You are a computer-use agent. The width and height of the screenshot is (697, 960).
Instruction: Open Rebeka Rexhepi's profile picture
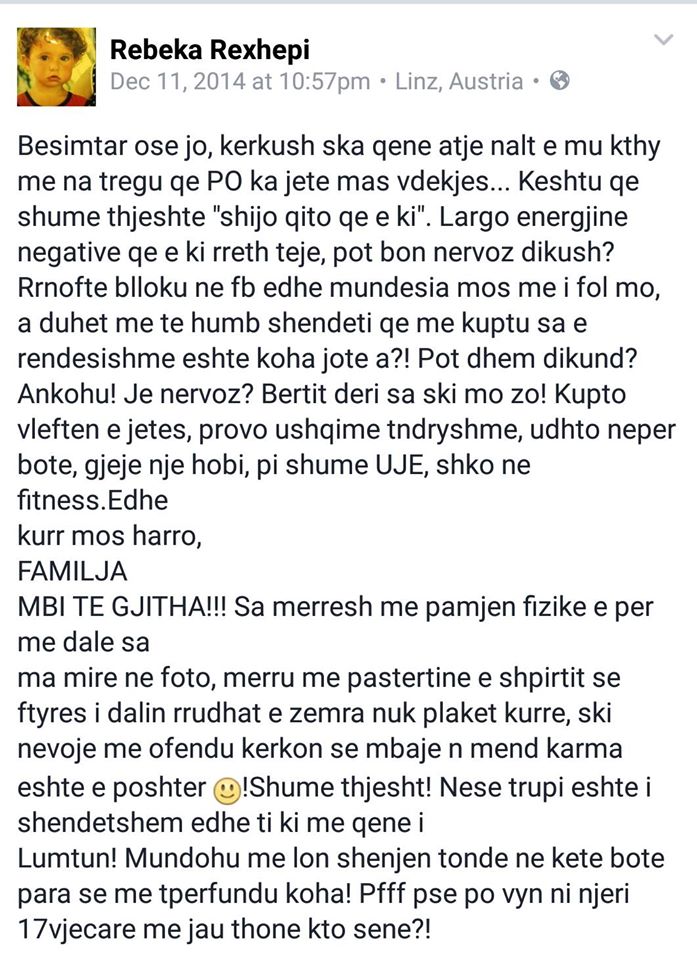pos(56,65)
